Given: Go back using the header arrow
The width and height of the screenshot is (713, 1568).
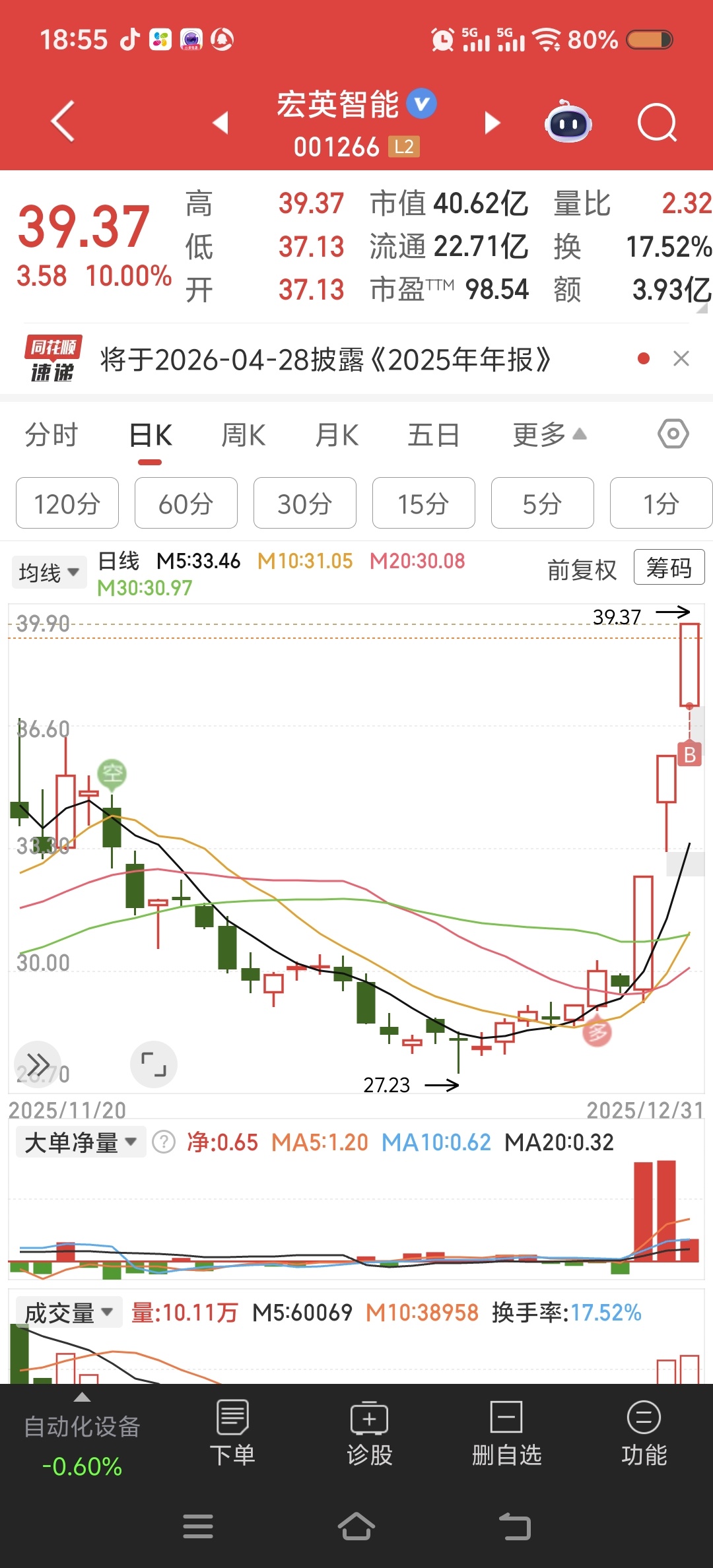Looking at the screenshot, I should click(x=63, y=122).
